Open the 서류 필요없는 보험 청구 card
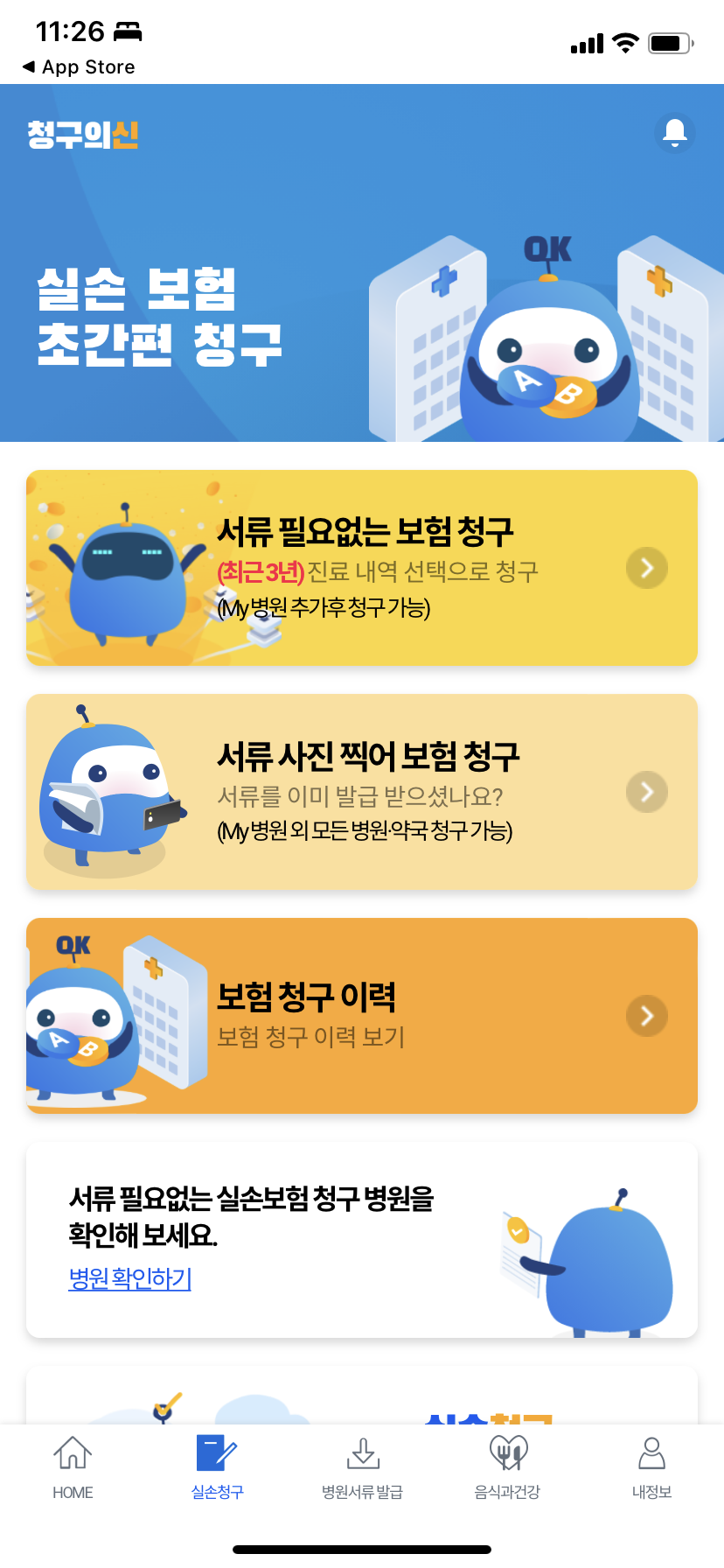 (362, 567)
